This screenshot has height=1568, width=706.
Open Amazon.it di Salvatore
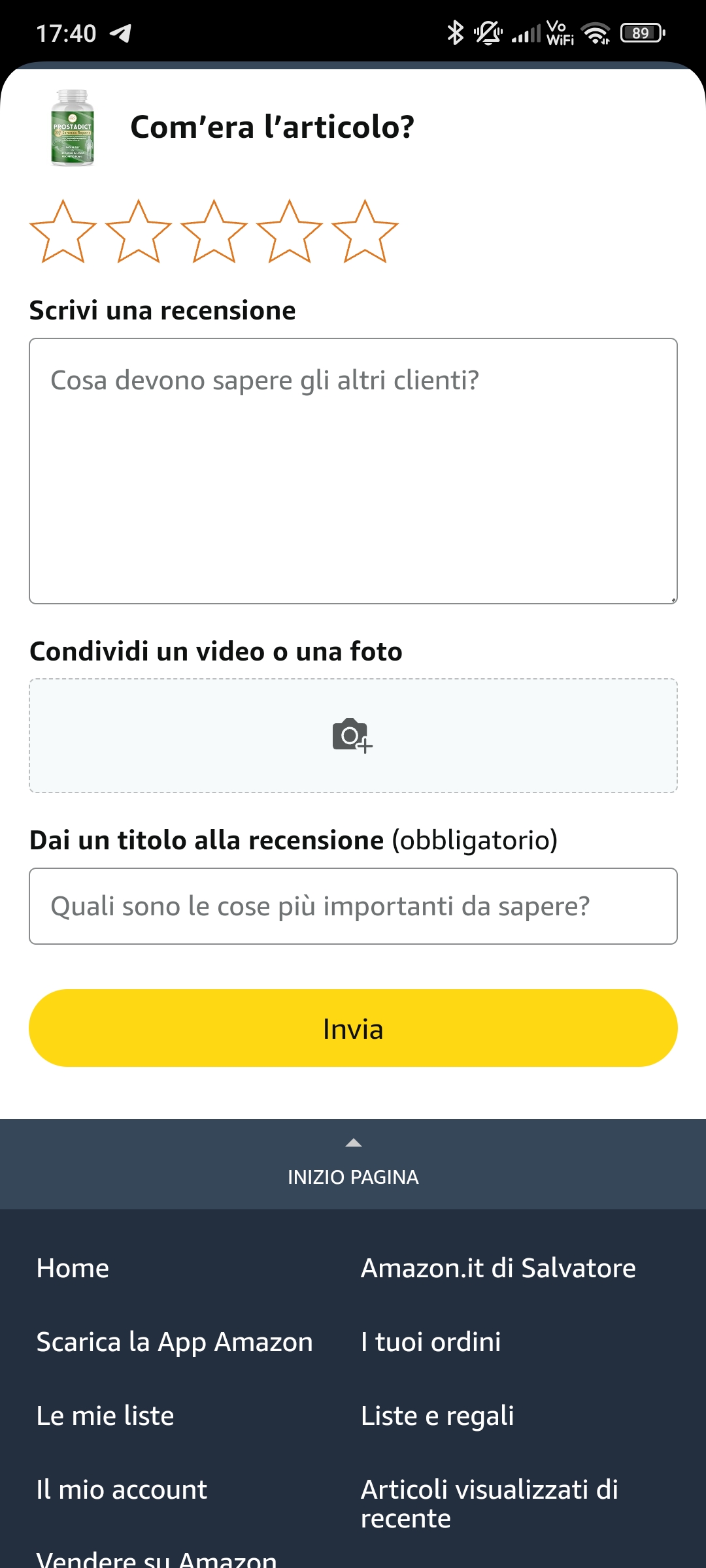498,1268
